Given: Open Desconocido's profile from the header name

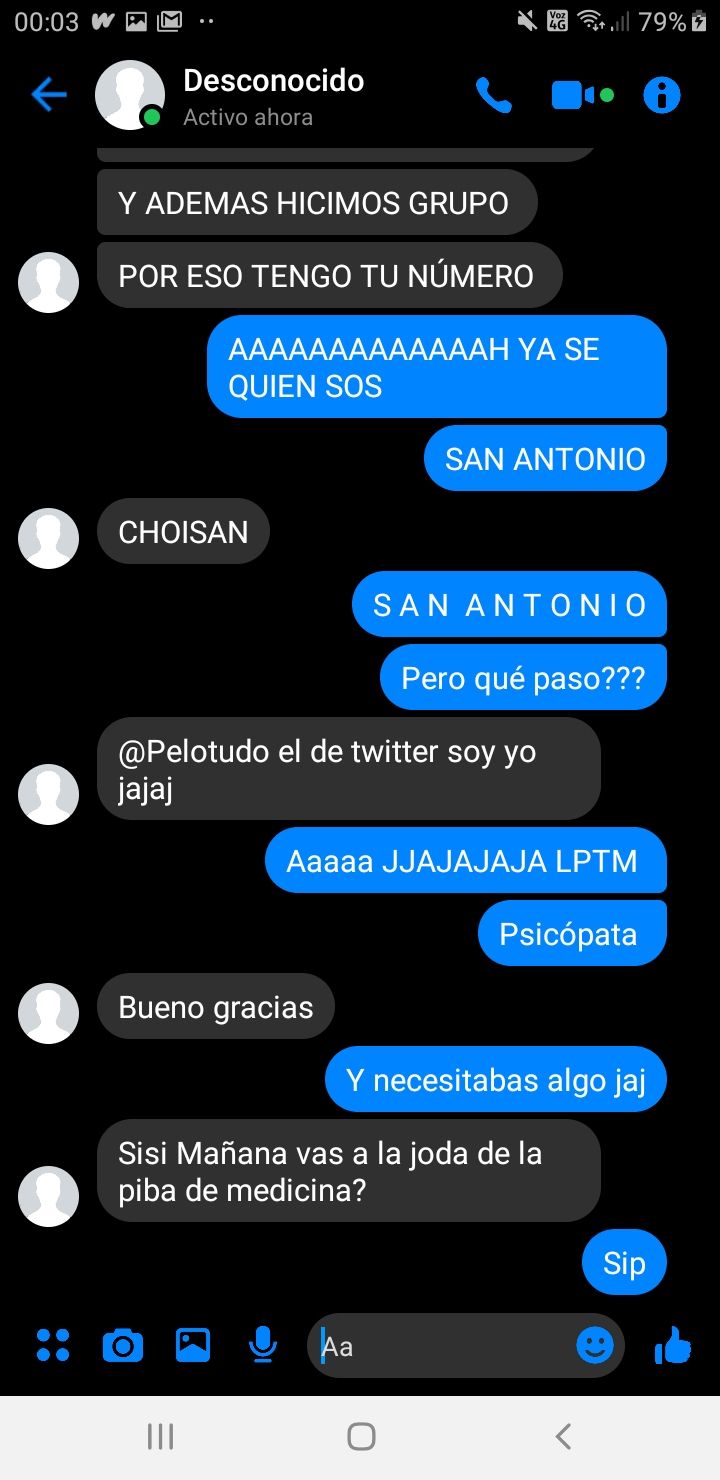Looking at the screenshot, I should click(x=274, y=81).
